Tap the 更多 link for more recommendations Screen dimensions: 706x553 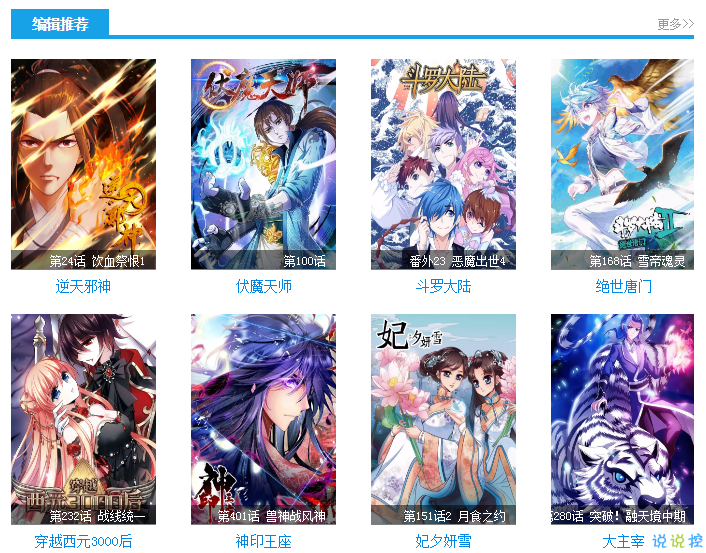[675, 24]
